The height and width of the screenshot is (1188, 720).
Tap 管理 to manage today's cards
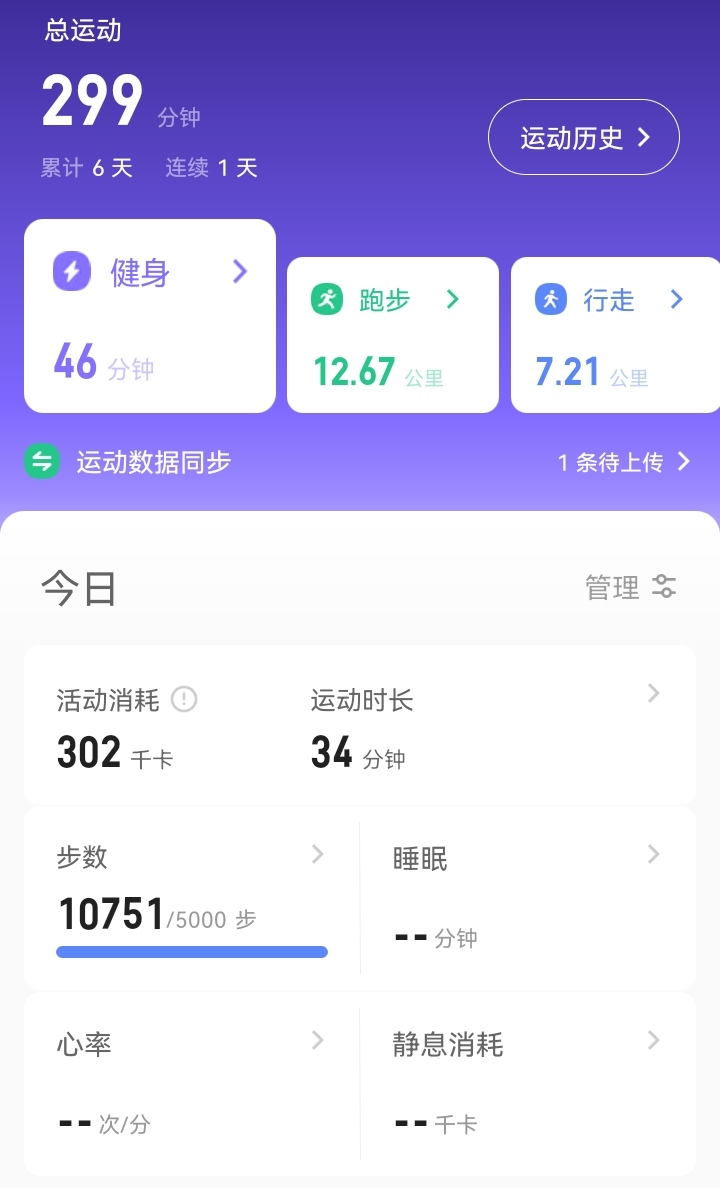[630, 587]
